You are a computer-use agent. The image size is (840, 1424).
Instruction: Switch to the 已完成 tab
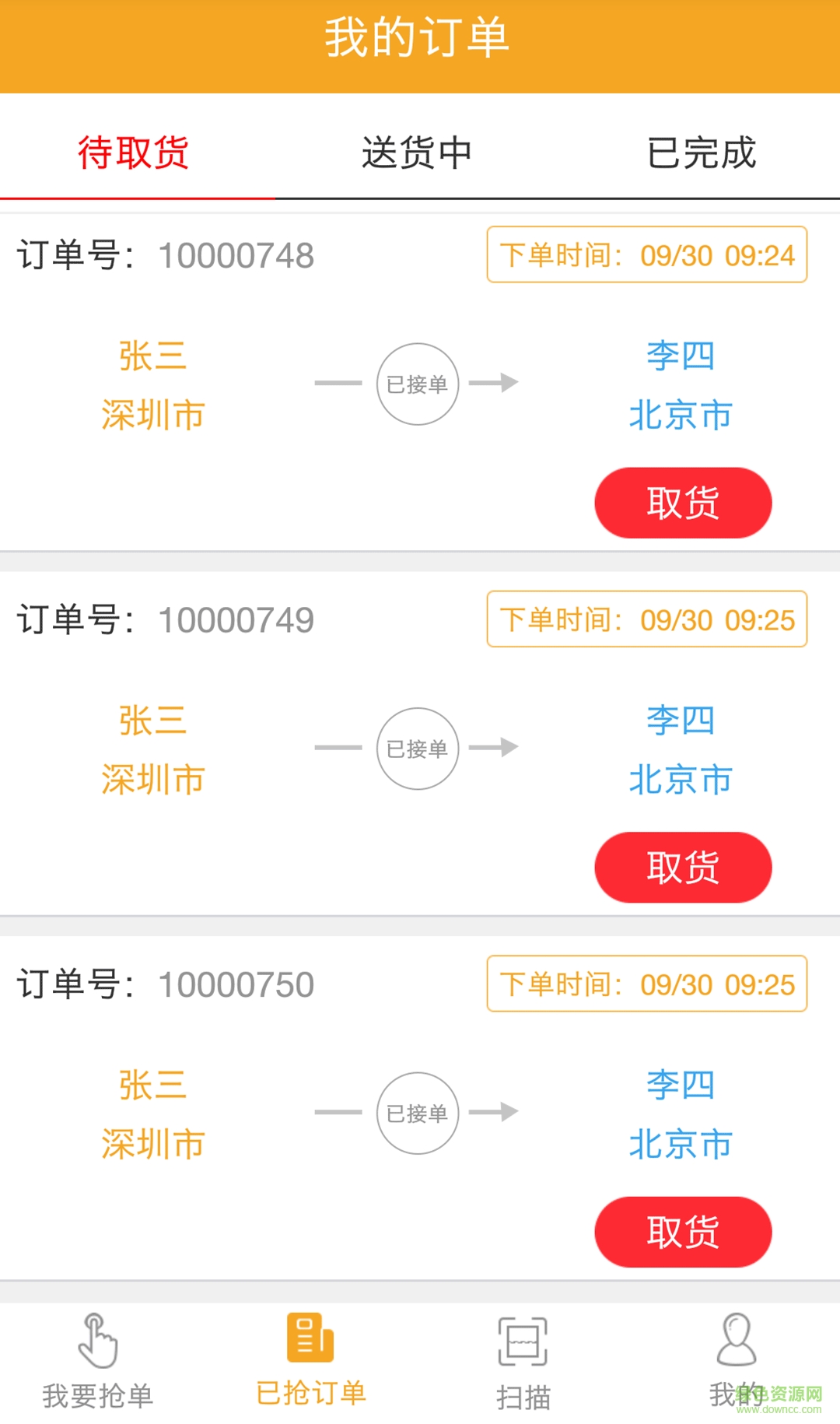tap(702, 154)
